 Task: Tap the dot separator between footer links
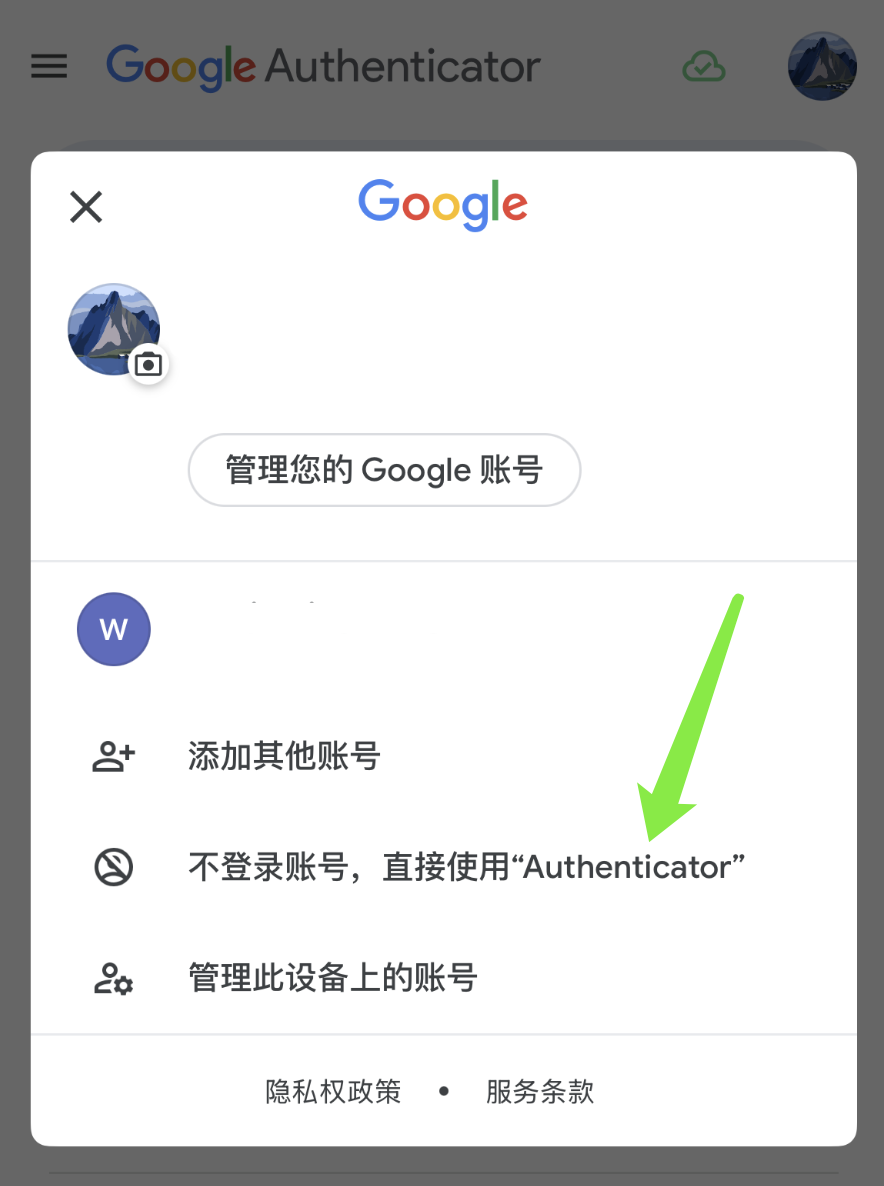[x=443, y=1092]
